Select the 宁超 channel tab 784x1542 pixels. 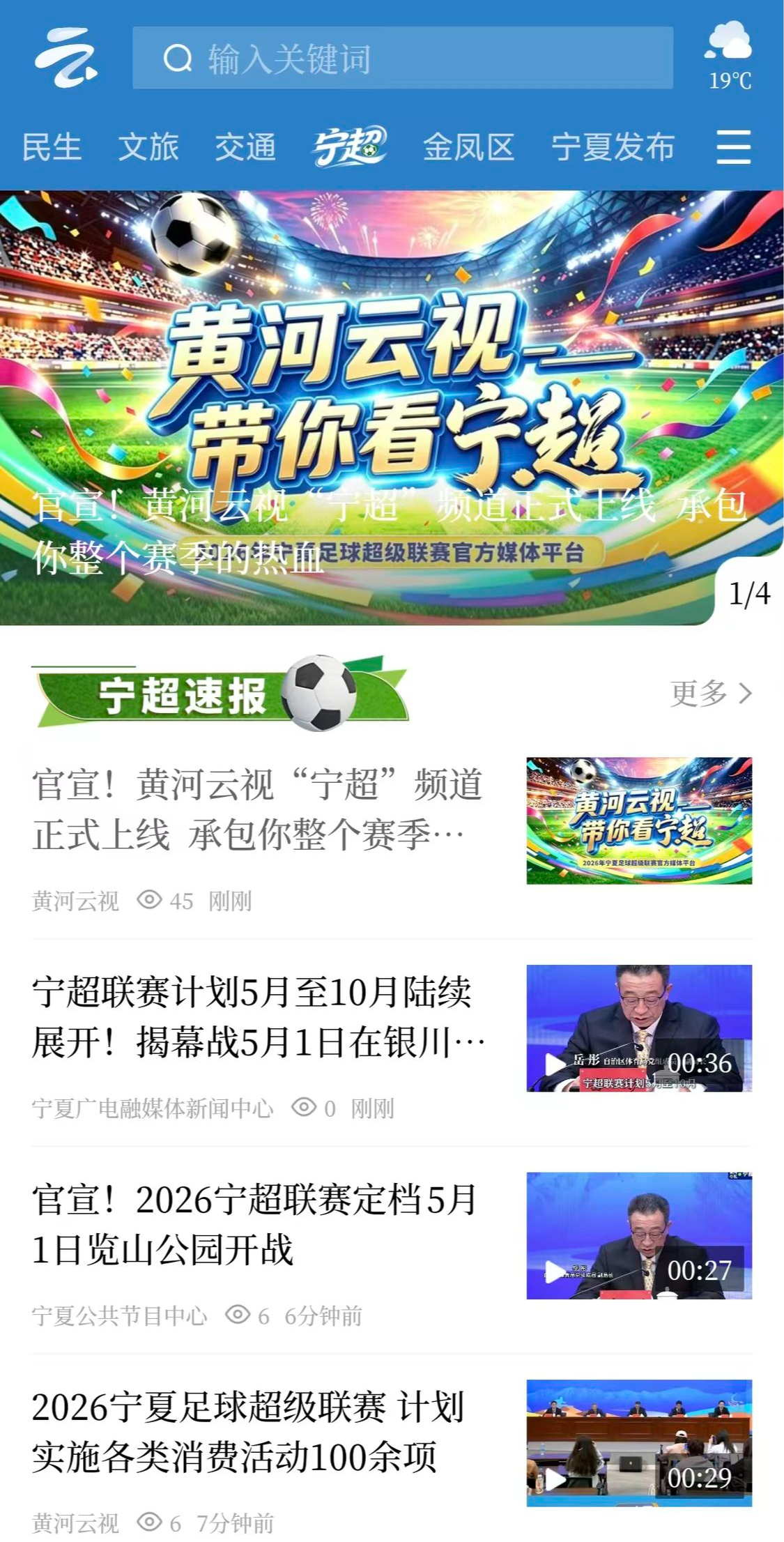[x=349, y=147]
